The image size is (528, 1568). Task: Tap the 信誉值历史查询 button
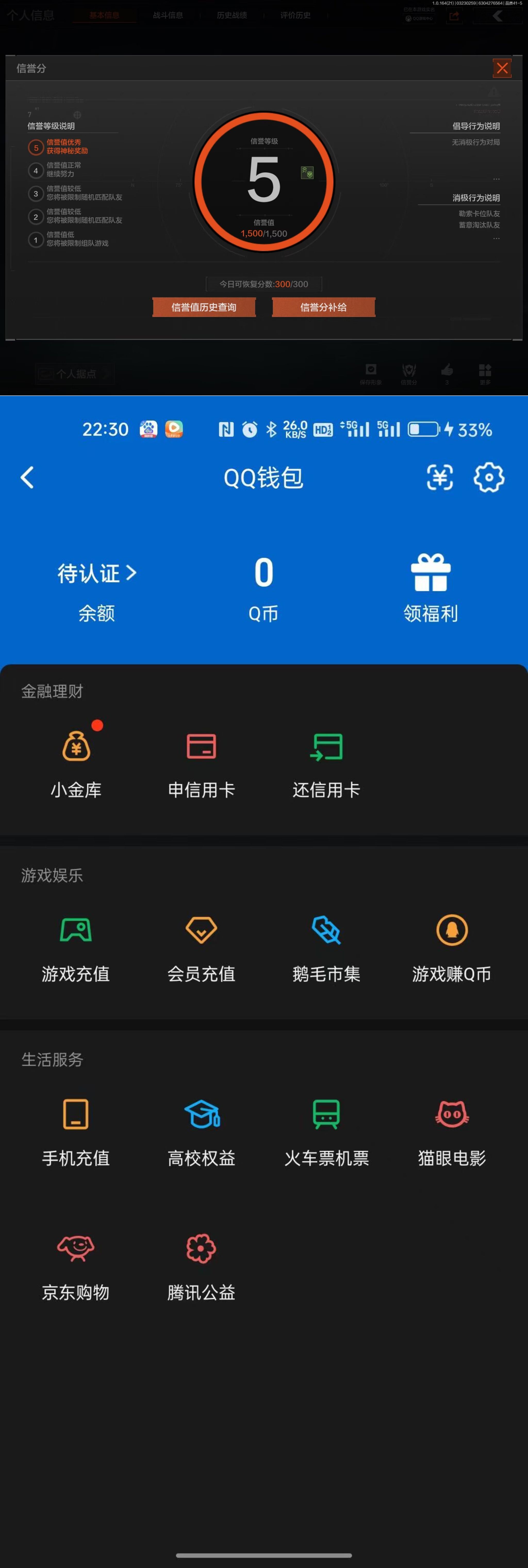(204, 307)
